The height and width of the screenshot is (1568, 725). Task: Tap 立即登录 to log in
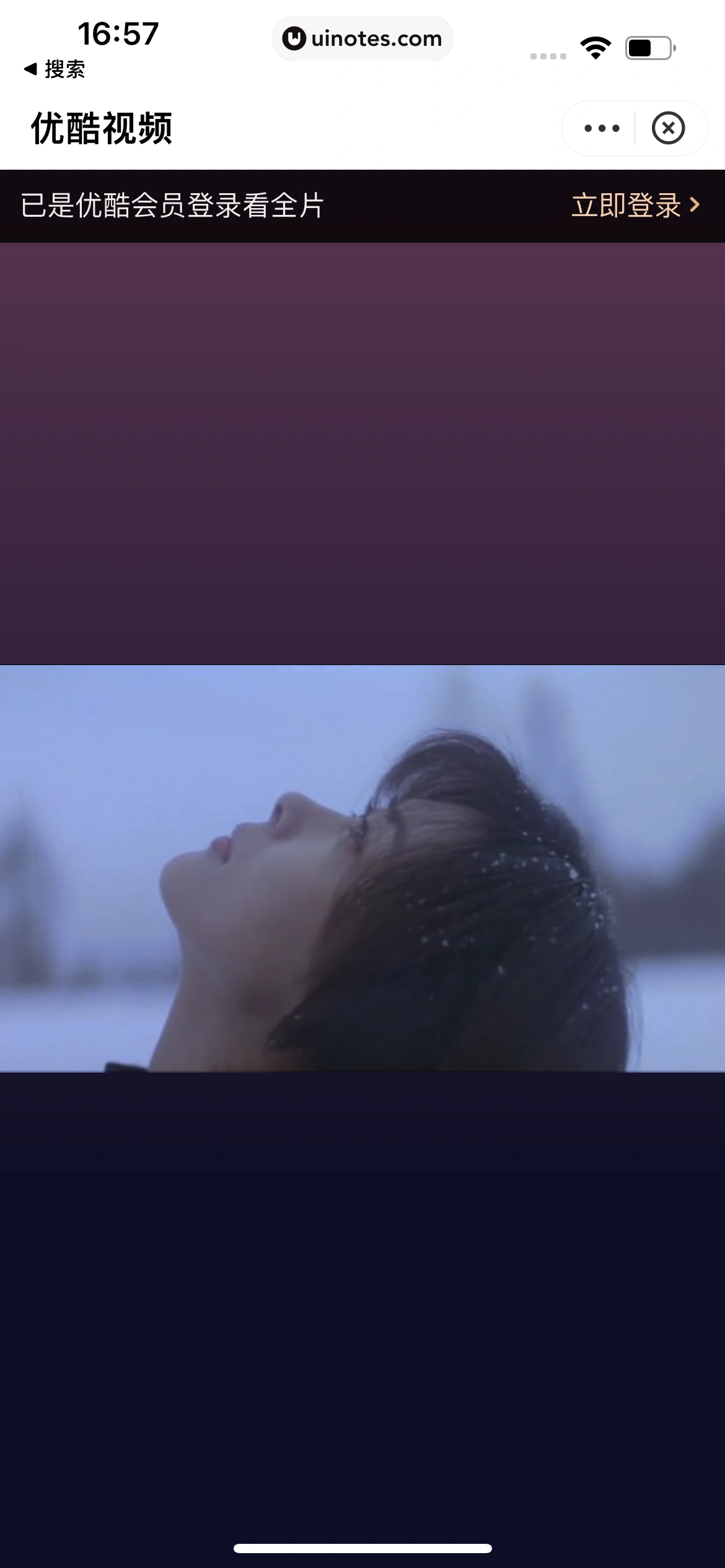635,206
